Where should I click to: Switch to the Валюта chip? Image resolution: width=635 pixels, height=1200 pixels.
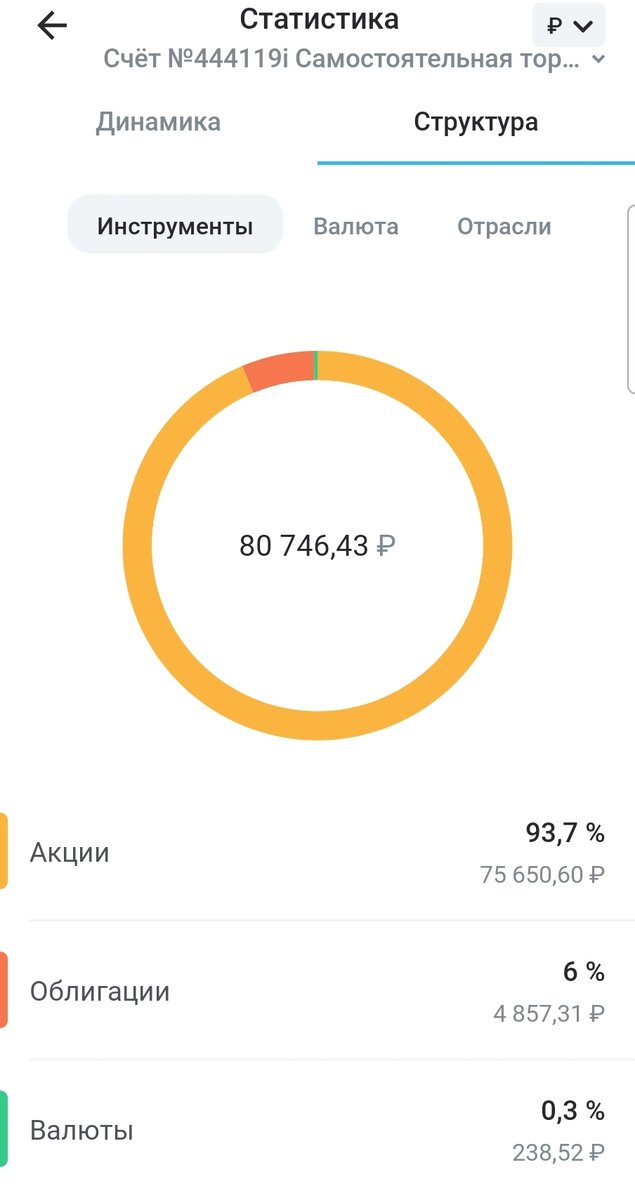click(x=355, y=226)
